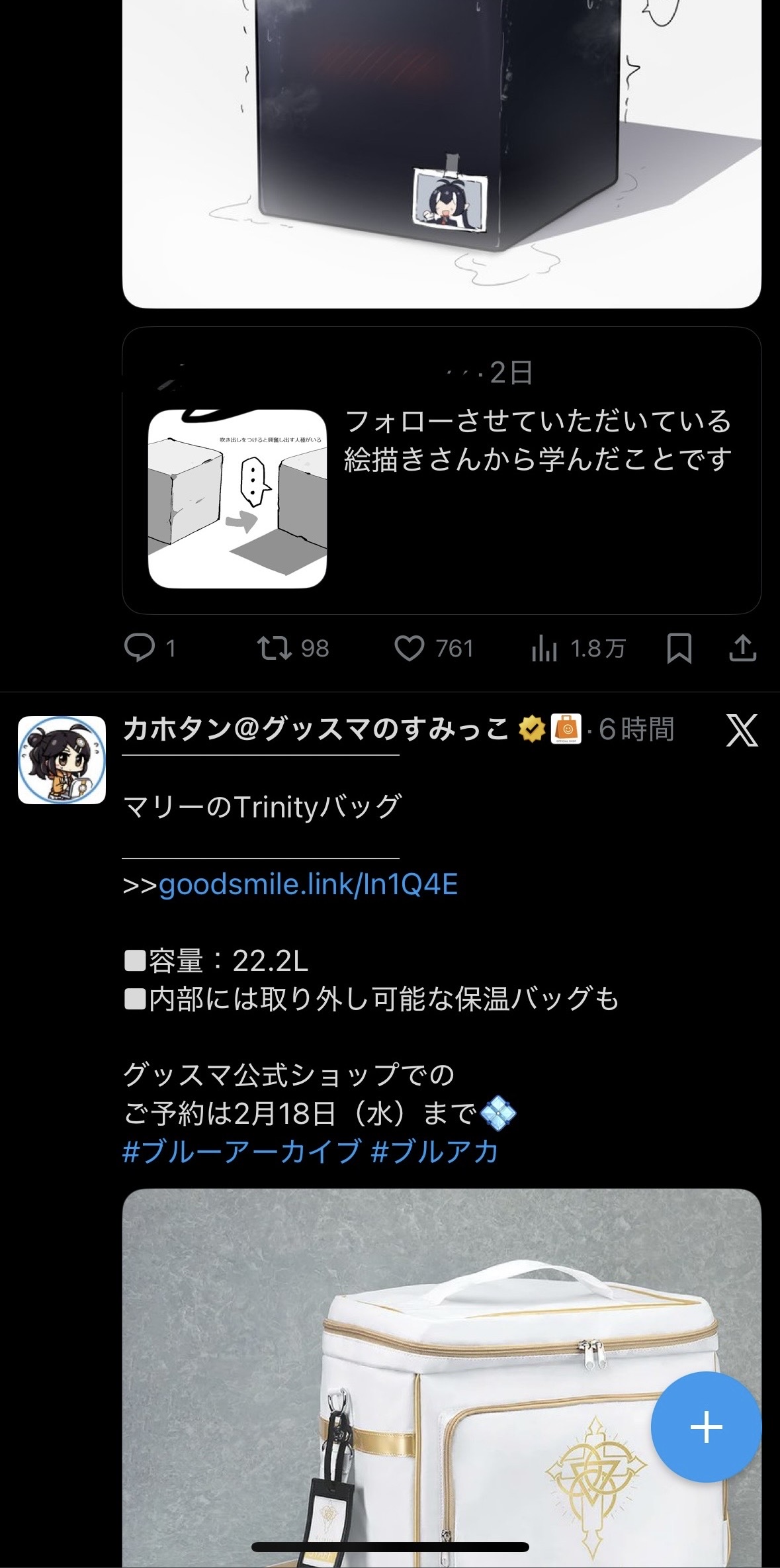
Task: Tap the X icon on カホタン's post
Action: pos(742,730)
